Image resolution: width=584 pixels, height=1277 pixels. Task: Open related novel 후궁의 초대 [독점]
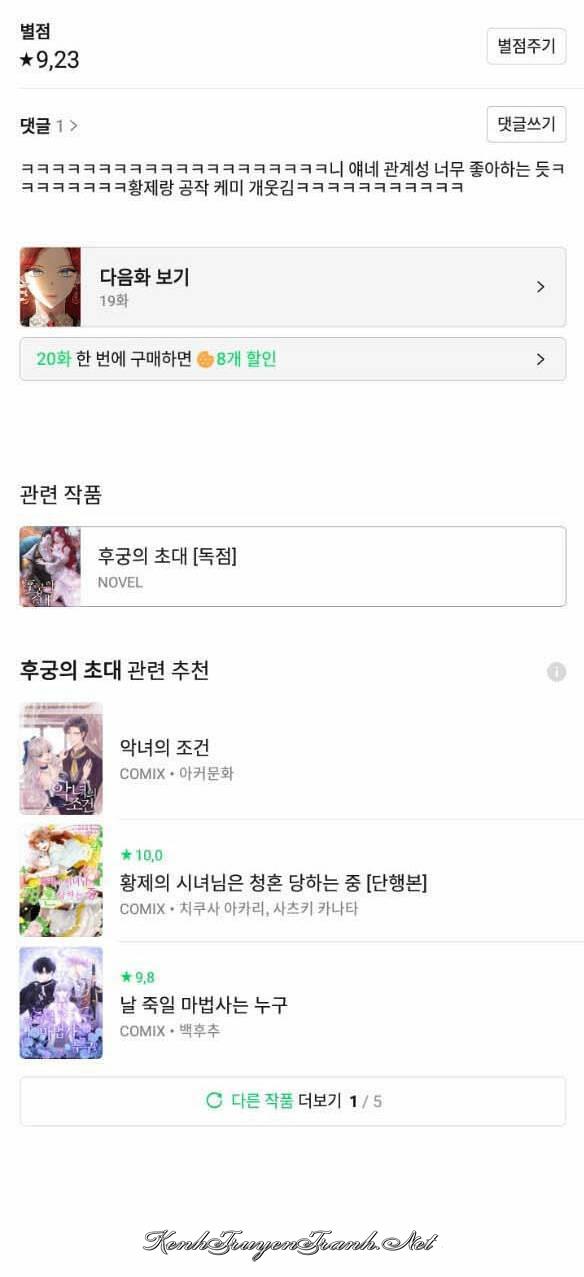coord(293,567)
